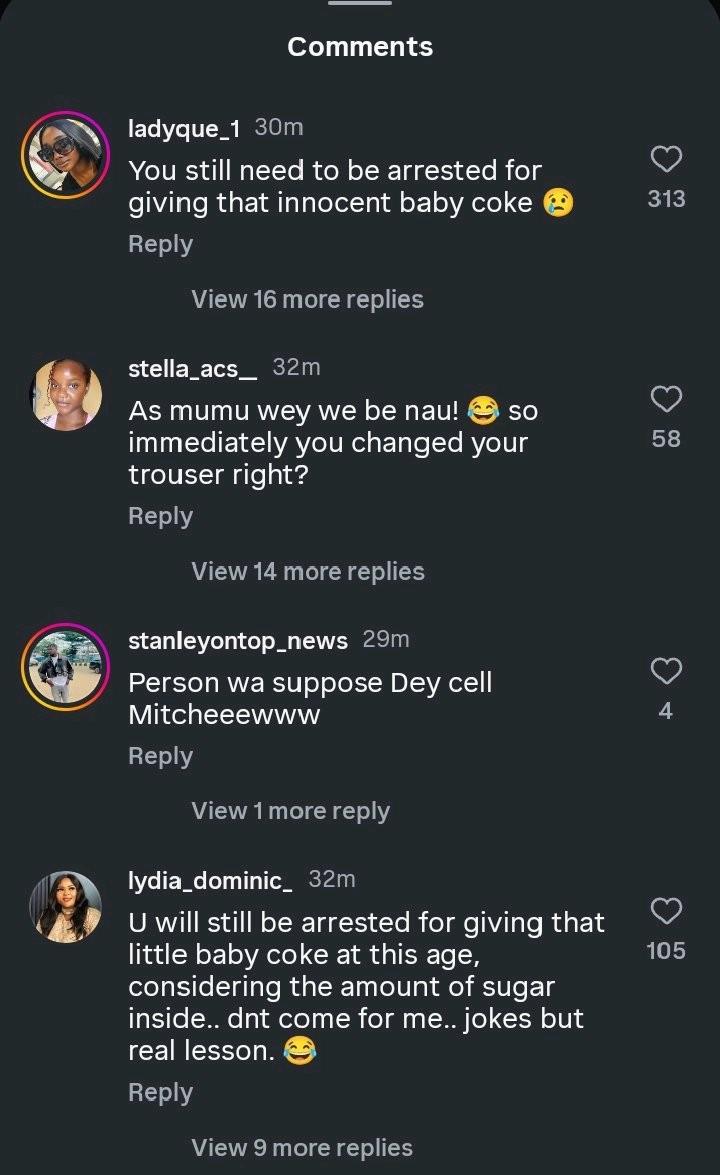Visit the ladyque_1 username link
The width and height of the screenshot is (720, 1175).
click(x=184, y=128)
